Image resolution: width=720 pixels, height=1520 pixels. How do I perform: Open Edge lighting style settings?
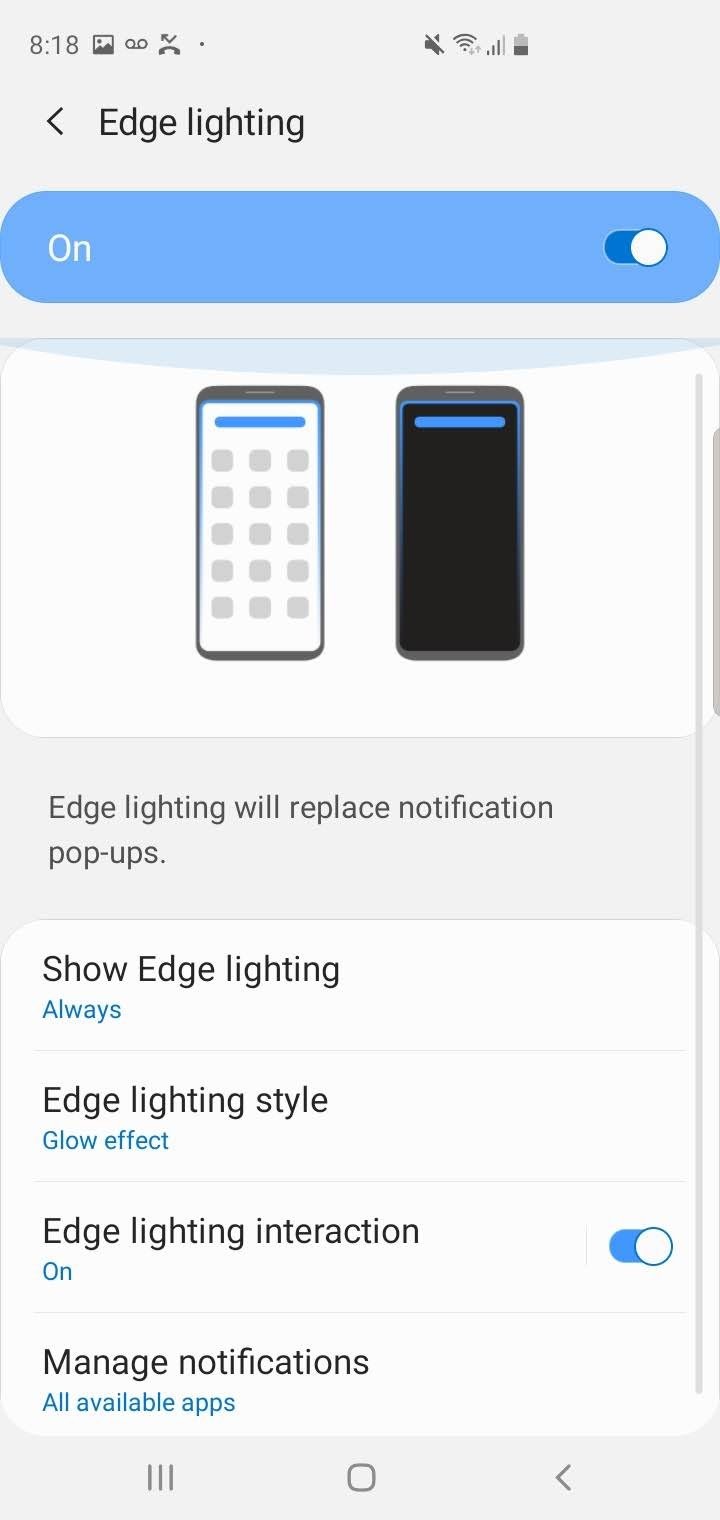tap(185, 1115)
